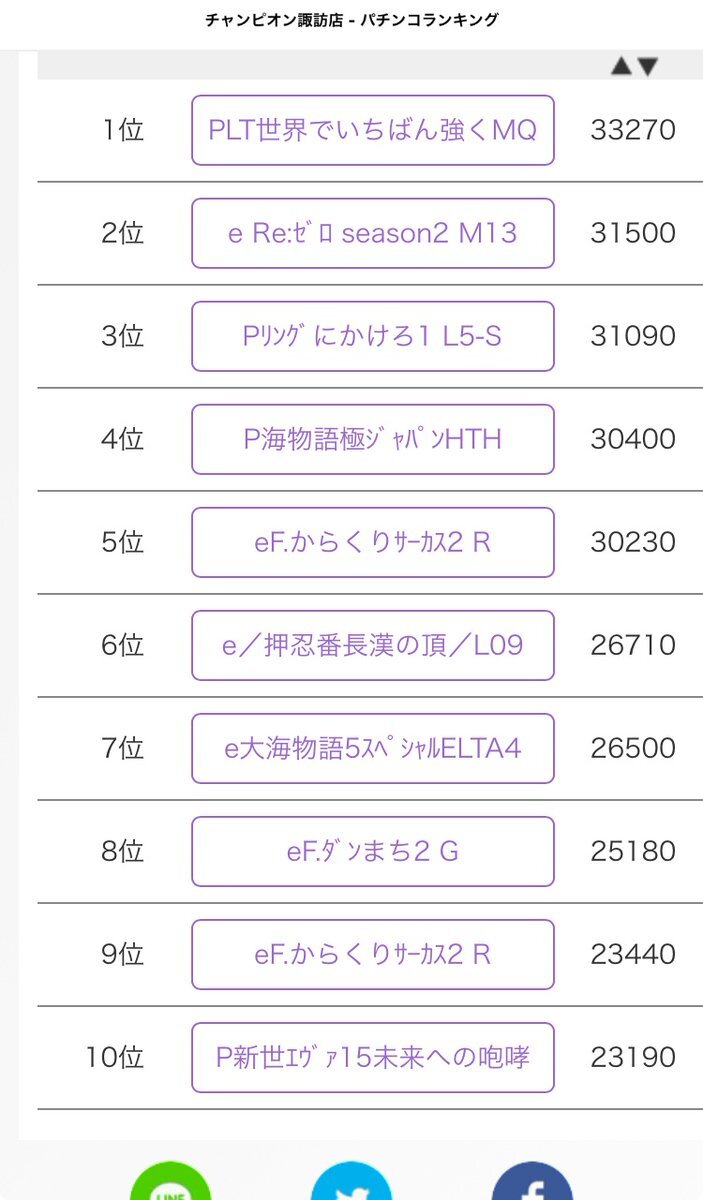Select eF.ダンまち2 G machine
This screenshot has height=1200, width=703.
(x=373, y=851)
